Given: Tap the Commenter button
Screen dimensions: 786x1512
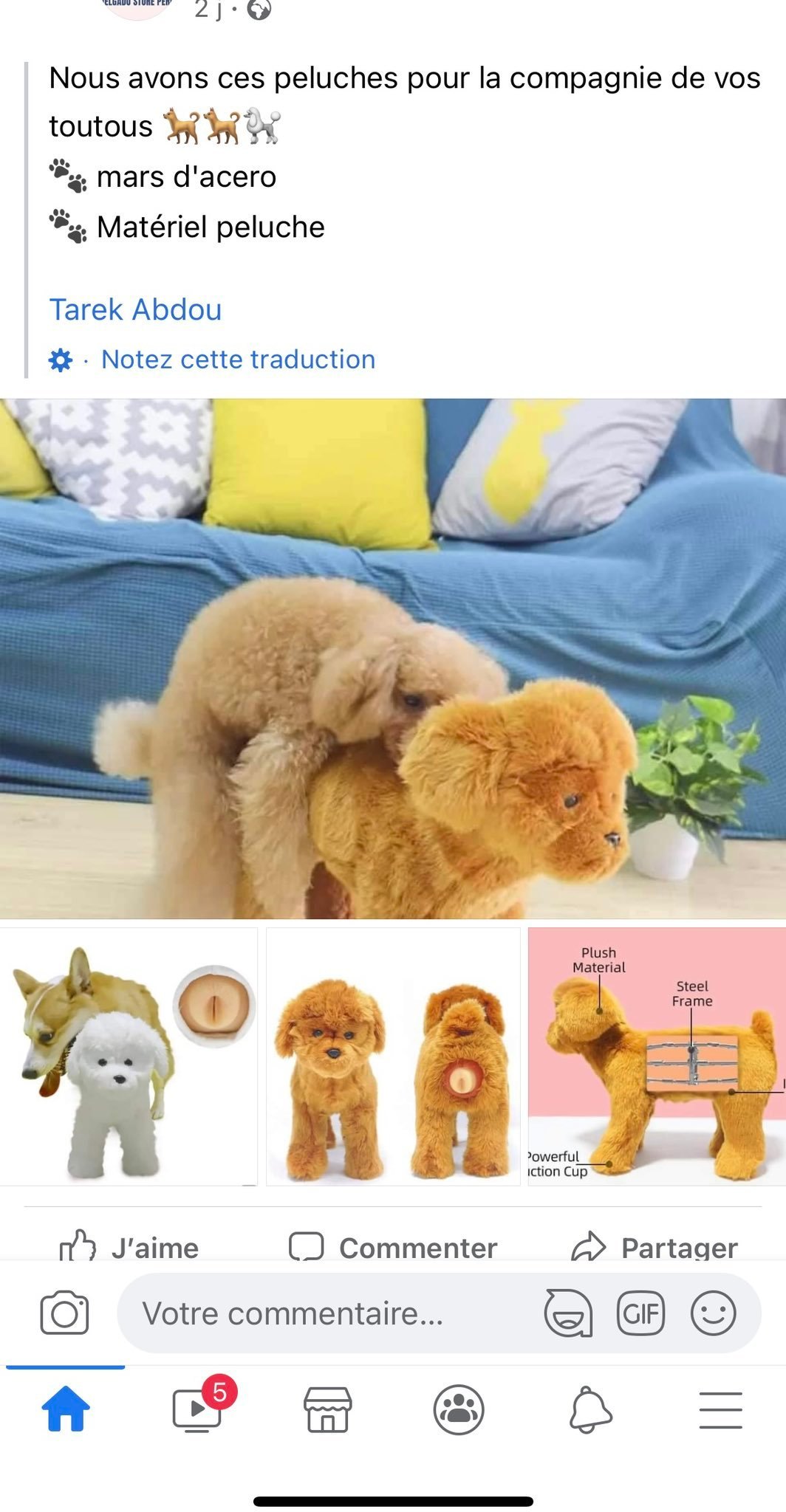Looking at the screenshot, I should coord(392,1247).
